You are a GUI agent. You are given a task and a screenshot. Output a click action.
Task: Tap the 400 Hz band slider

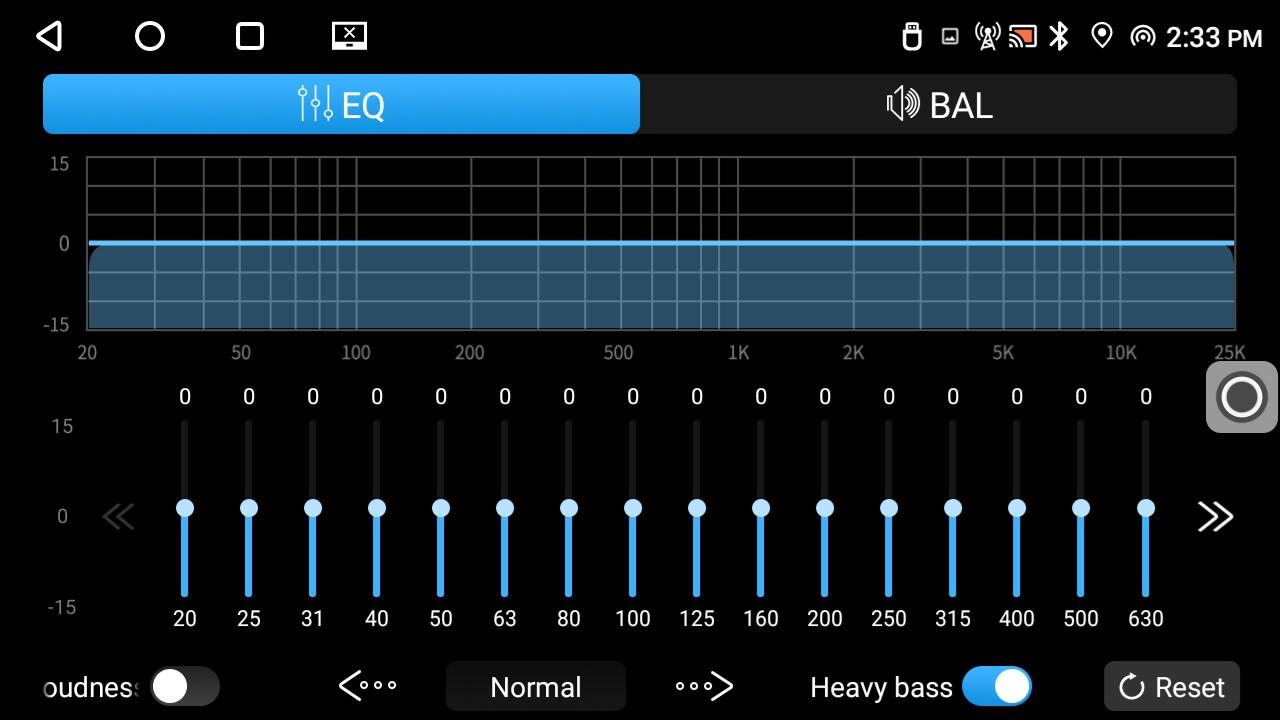(1017, 508)
